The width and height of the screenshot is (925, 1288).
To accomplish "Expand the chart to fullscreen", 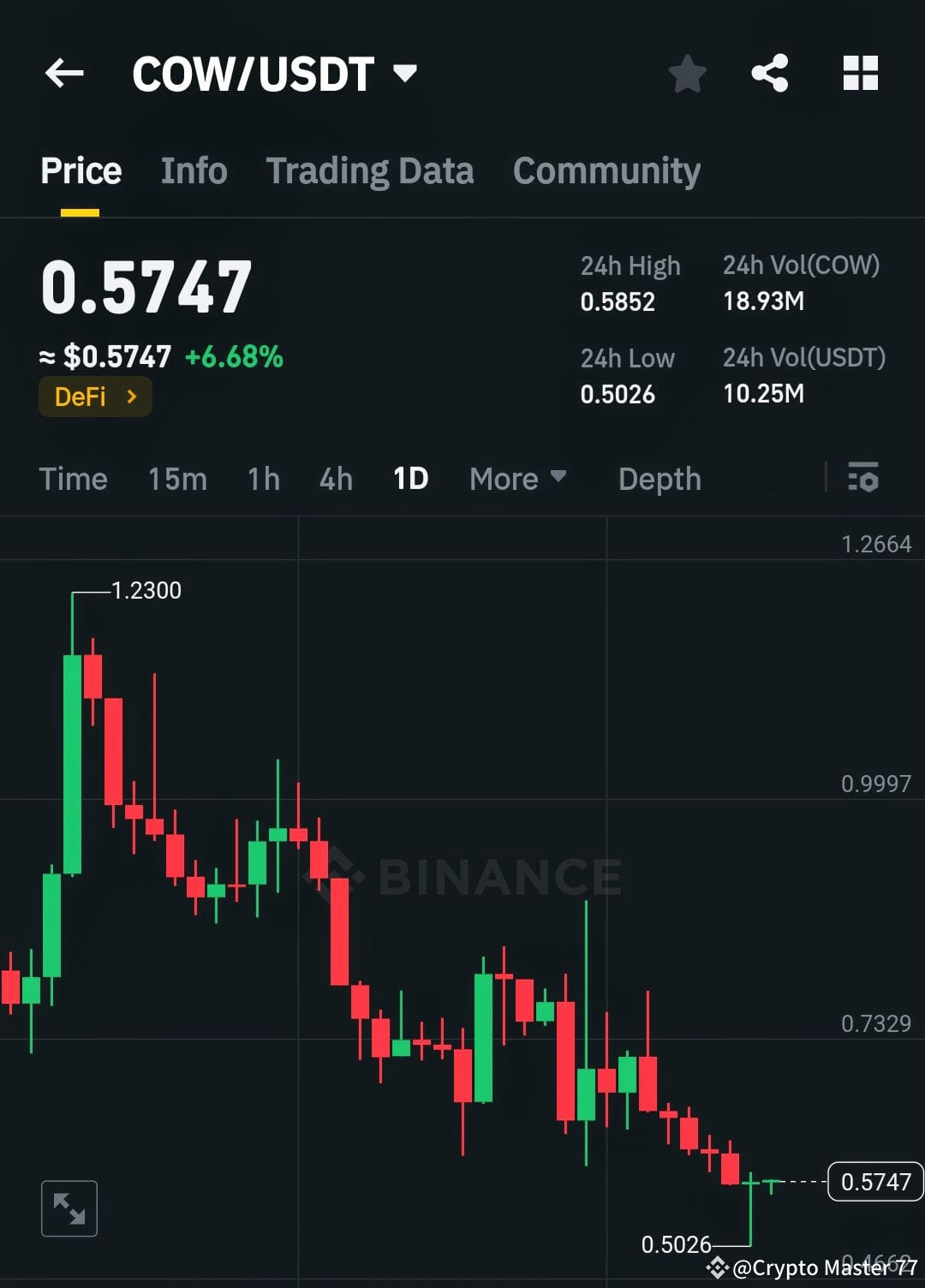I will [69, 1207].
